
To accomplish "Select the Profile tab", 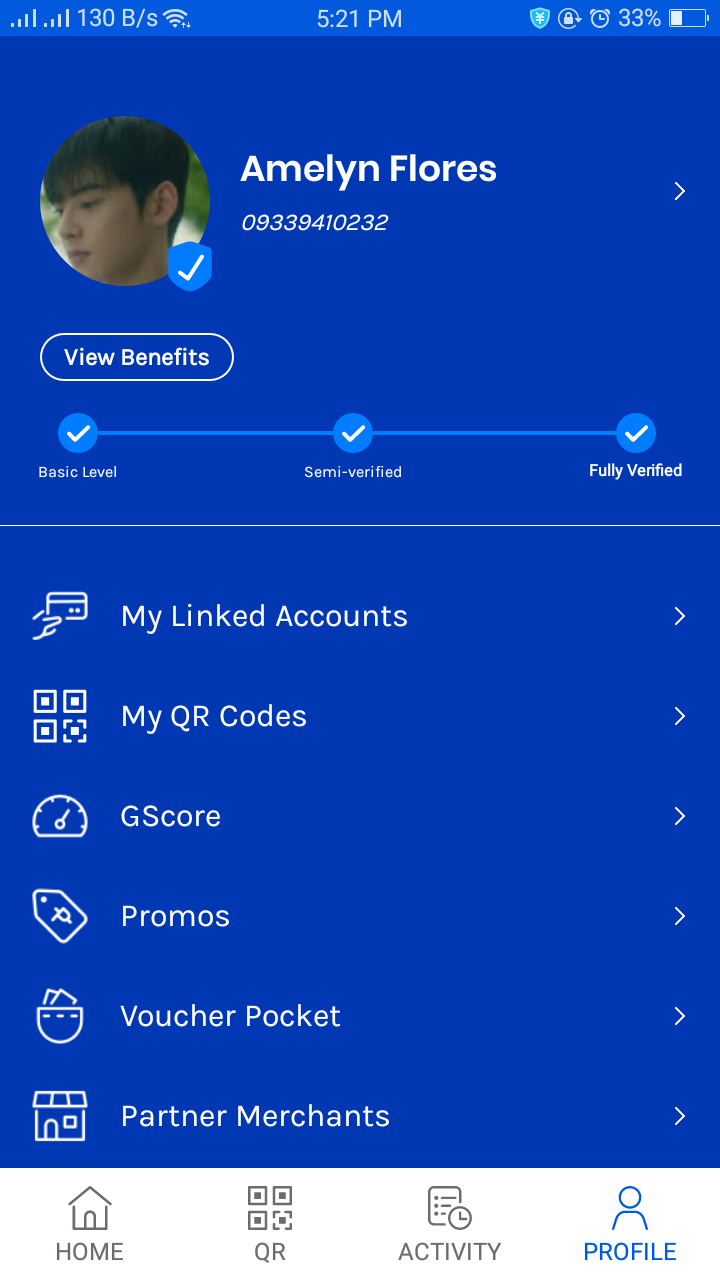I will pyautogui.click(x=630, y=1224).
